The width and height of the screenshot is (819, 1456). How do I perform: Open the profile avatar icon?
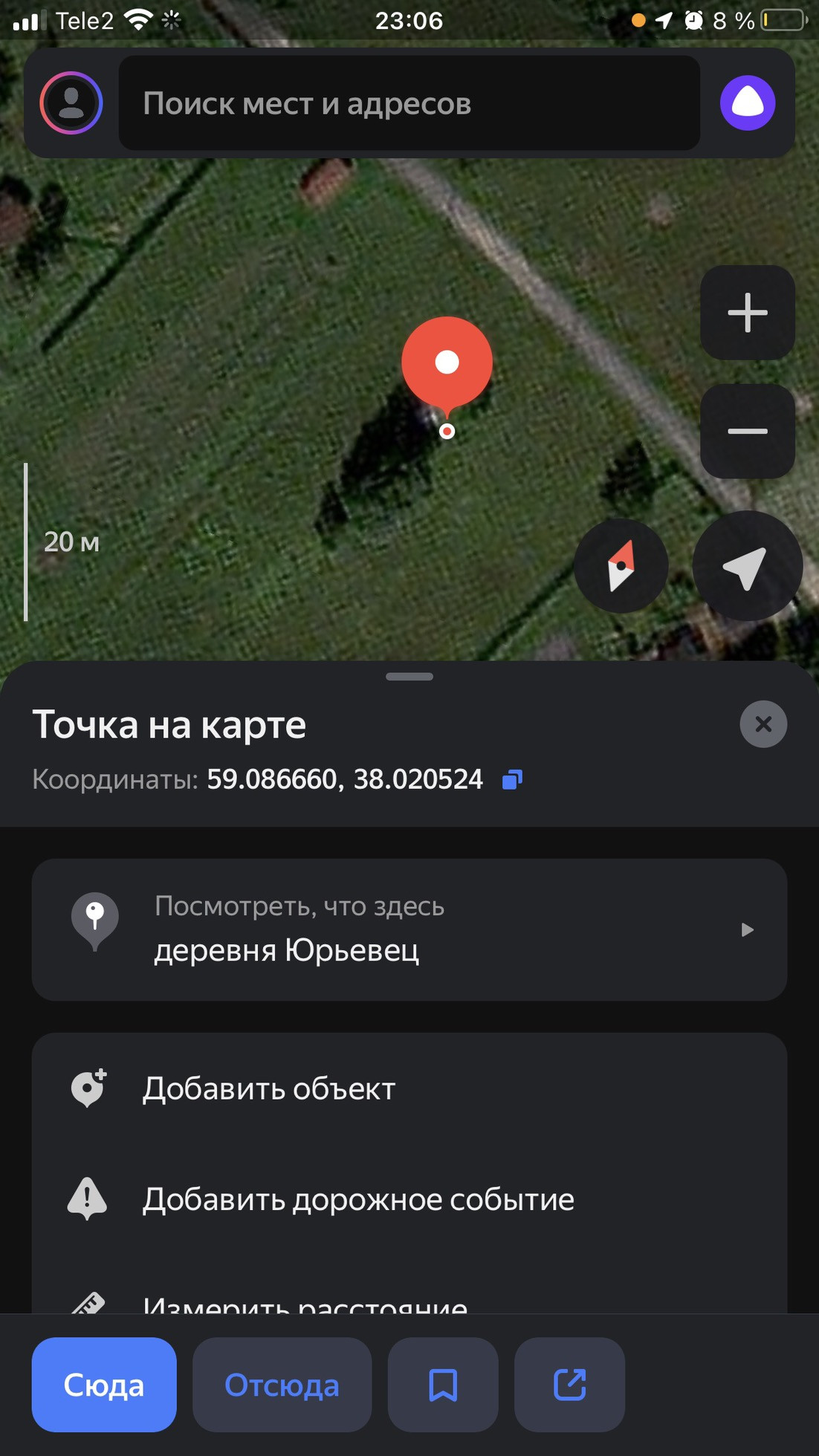coord(71,103)
